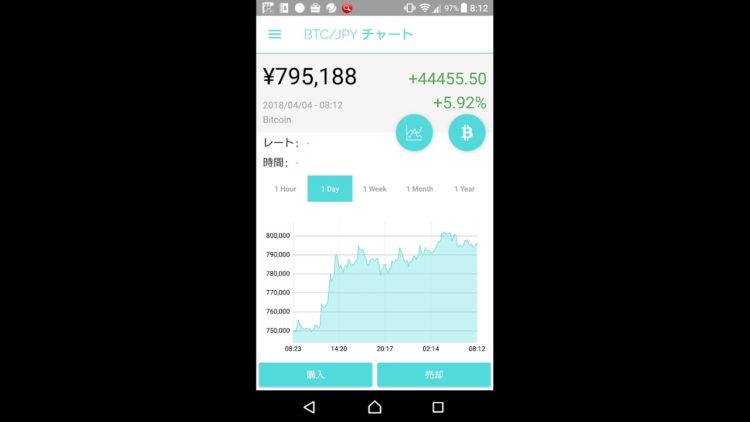Show the 1 Month chart range
Screen dimensions: 750x422
[x=420, y=189]
